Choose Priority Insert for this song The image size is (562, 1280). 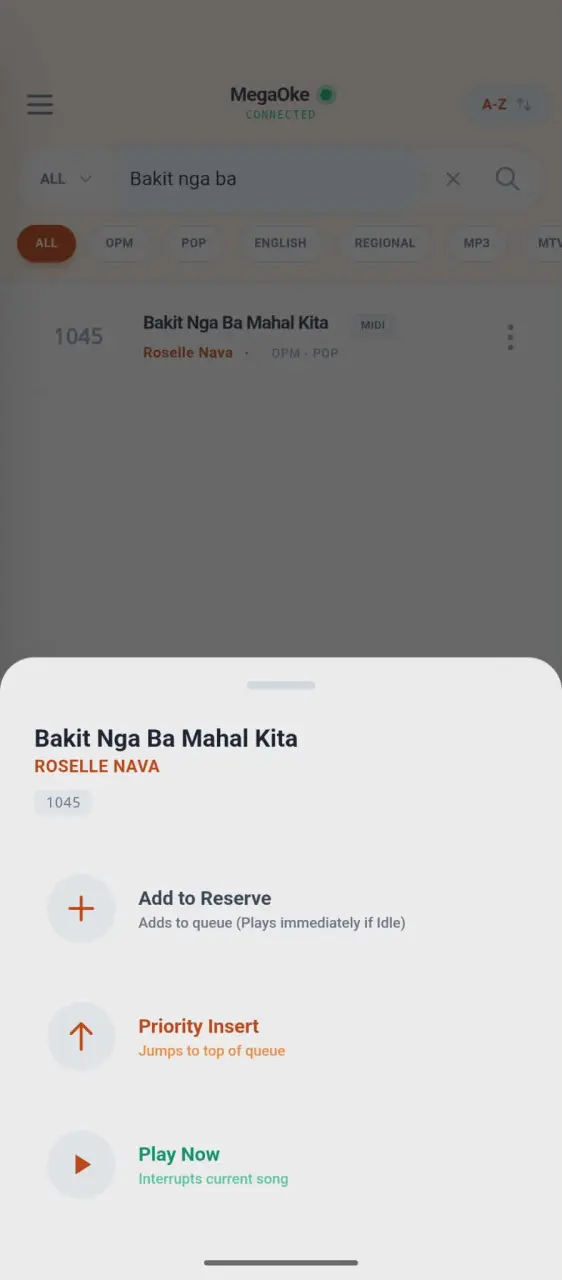coord(281,1036)
